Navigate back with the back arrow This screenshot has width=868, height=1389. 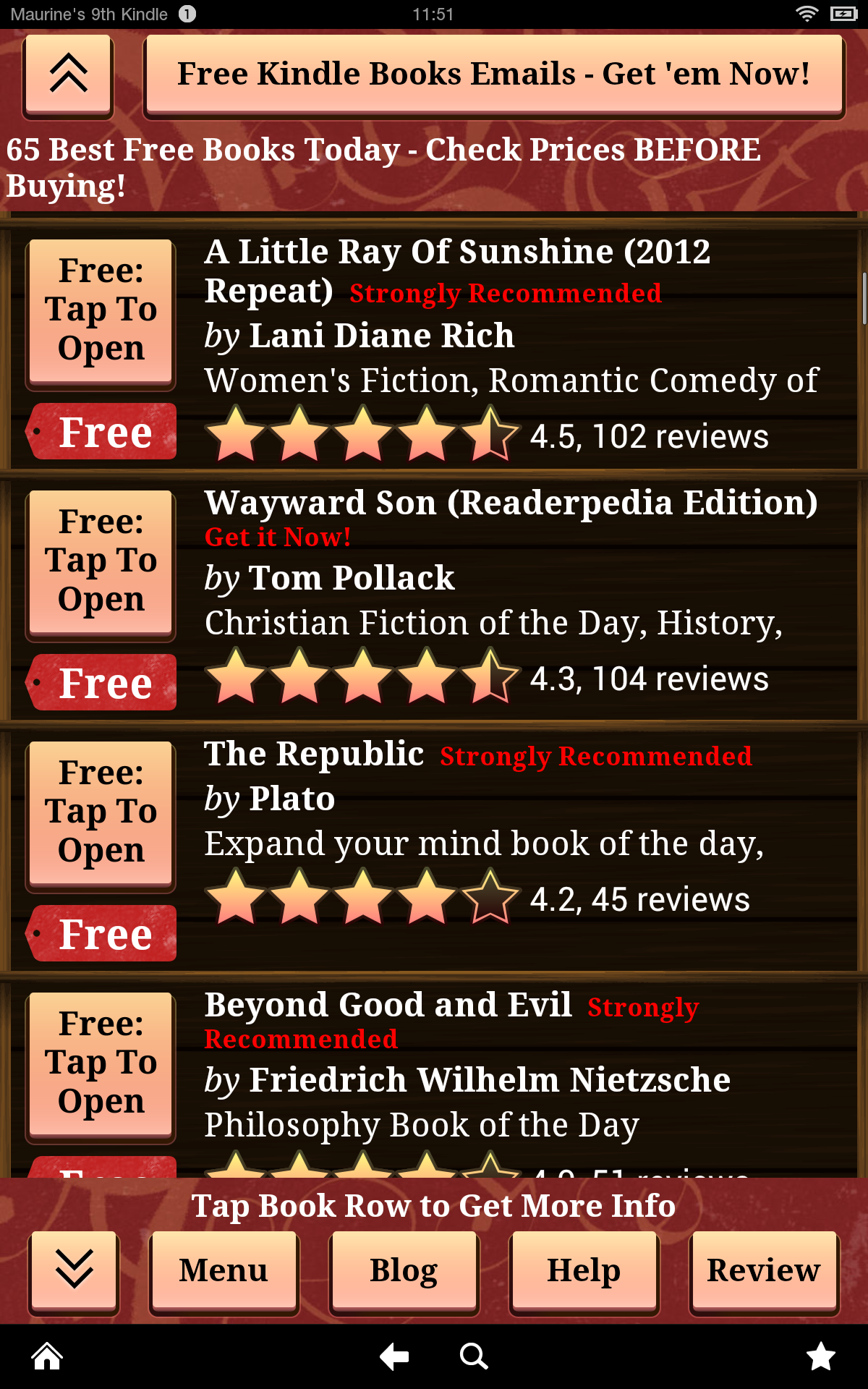coord(394,1356)
